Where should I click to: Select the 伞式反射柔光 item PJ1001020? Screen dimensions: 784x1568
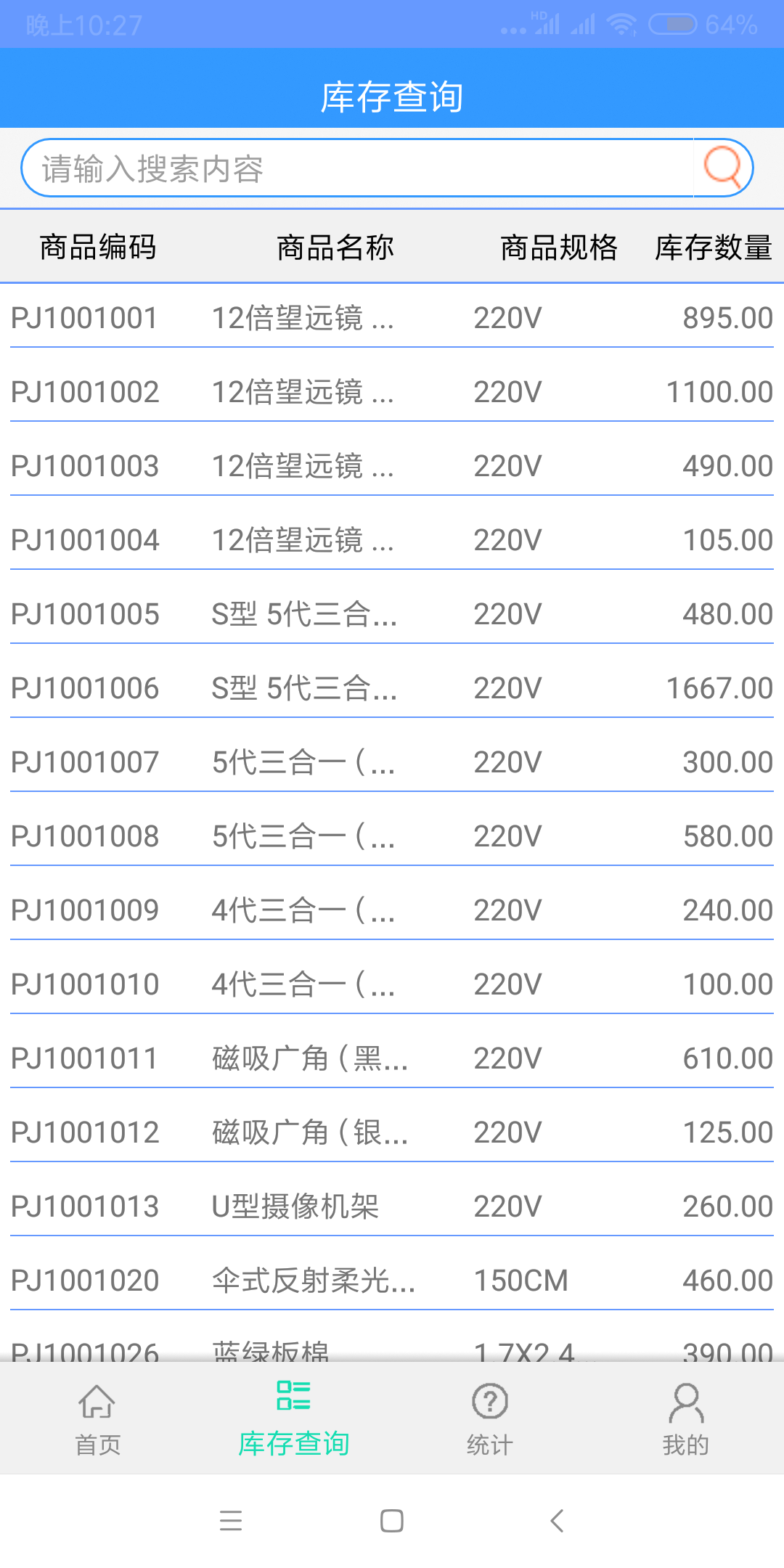(392, 1281)
